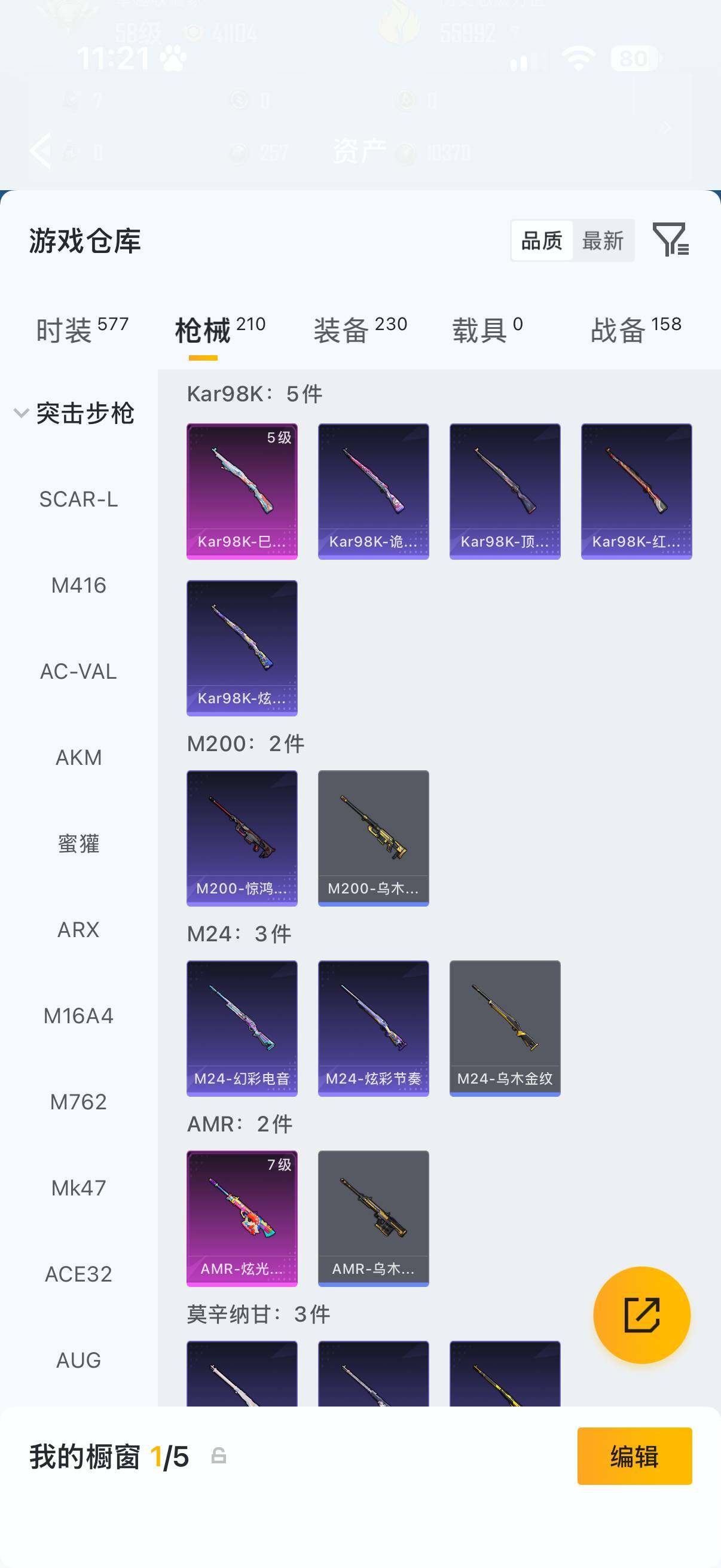
Task: Go to the 战备 tab
Action: (x=636, y=330)
